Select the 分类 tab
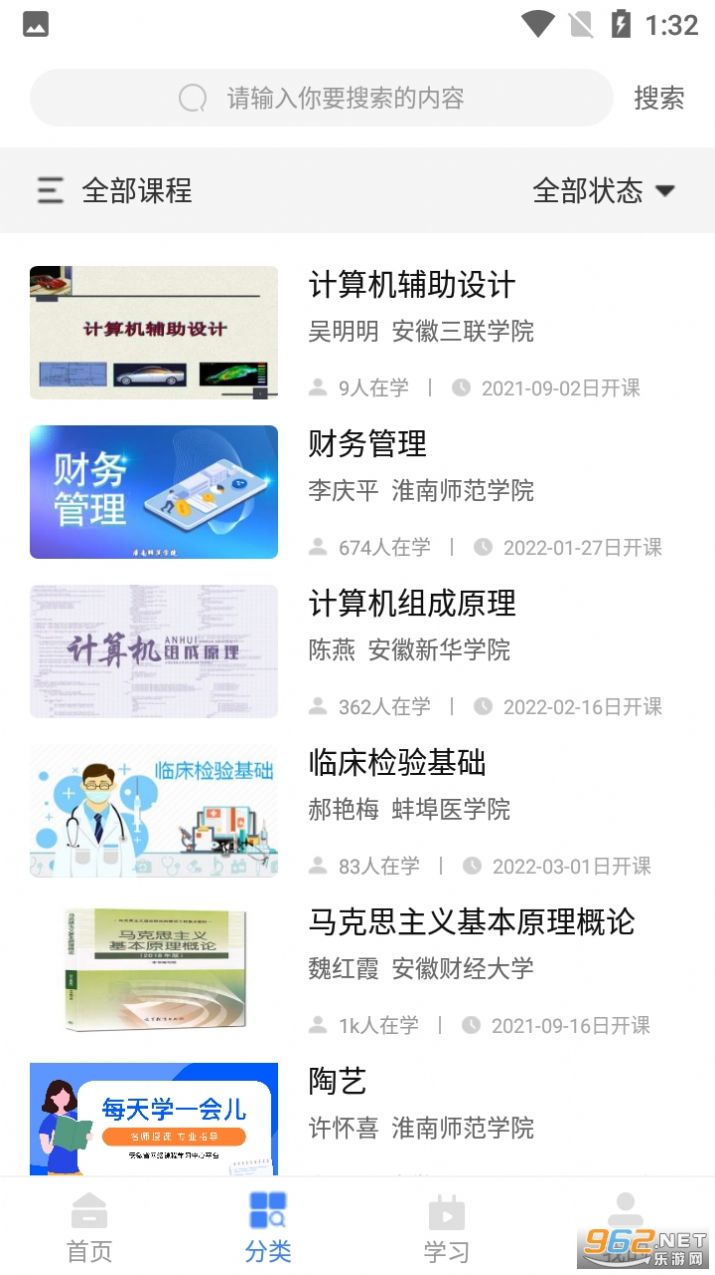Image resolution: width=715 pixels, height=1275 pixels. 268,1225
